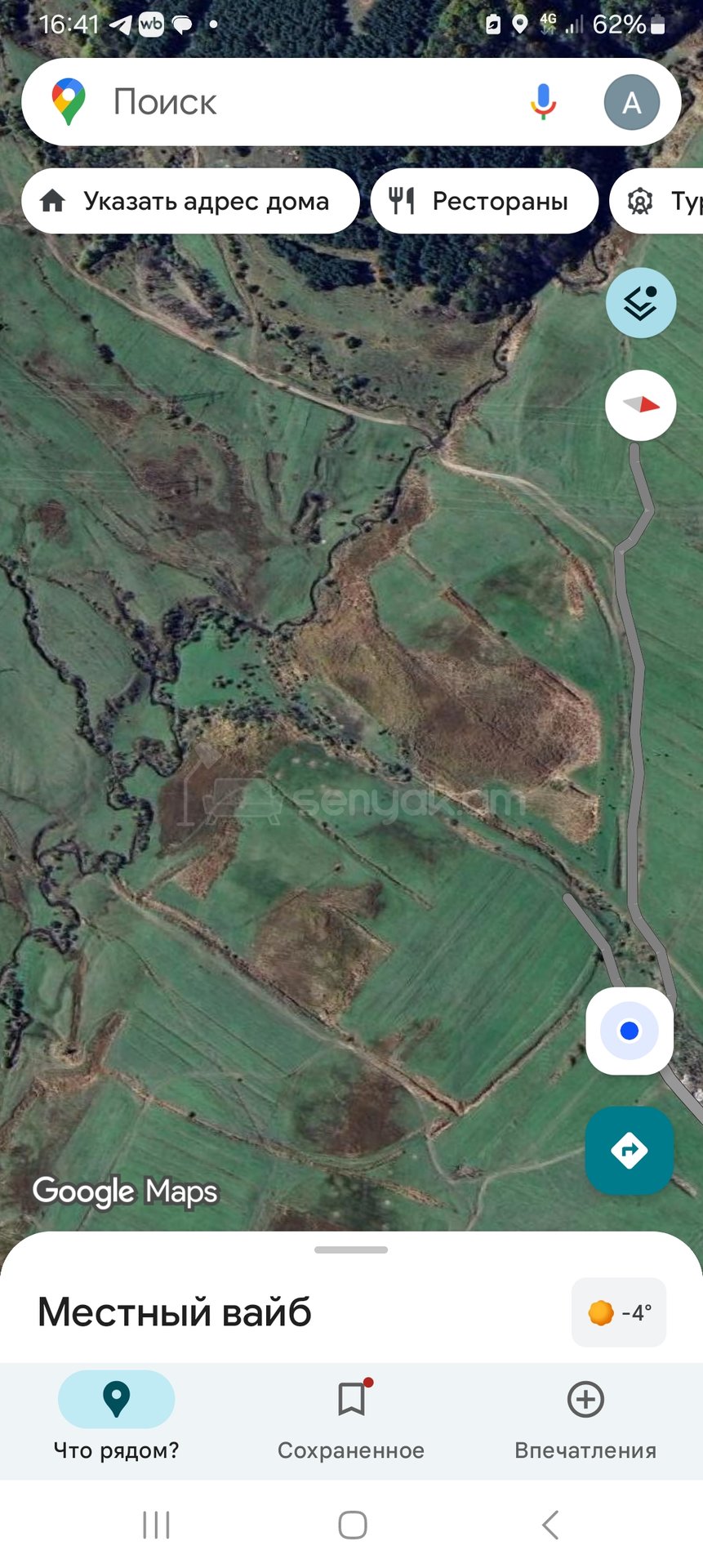Open the map layers button
Image resolution: width=703 pixels, height=1568 pixels.
coord(641,303)
